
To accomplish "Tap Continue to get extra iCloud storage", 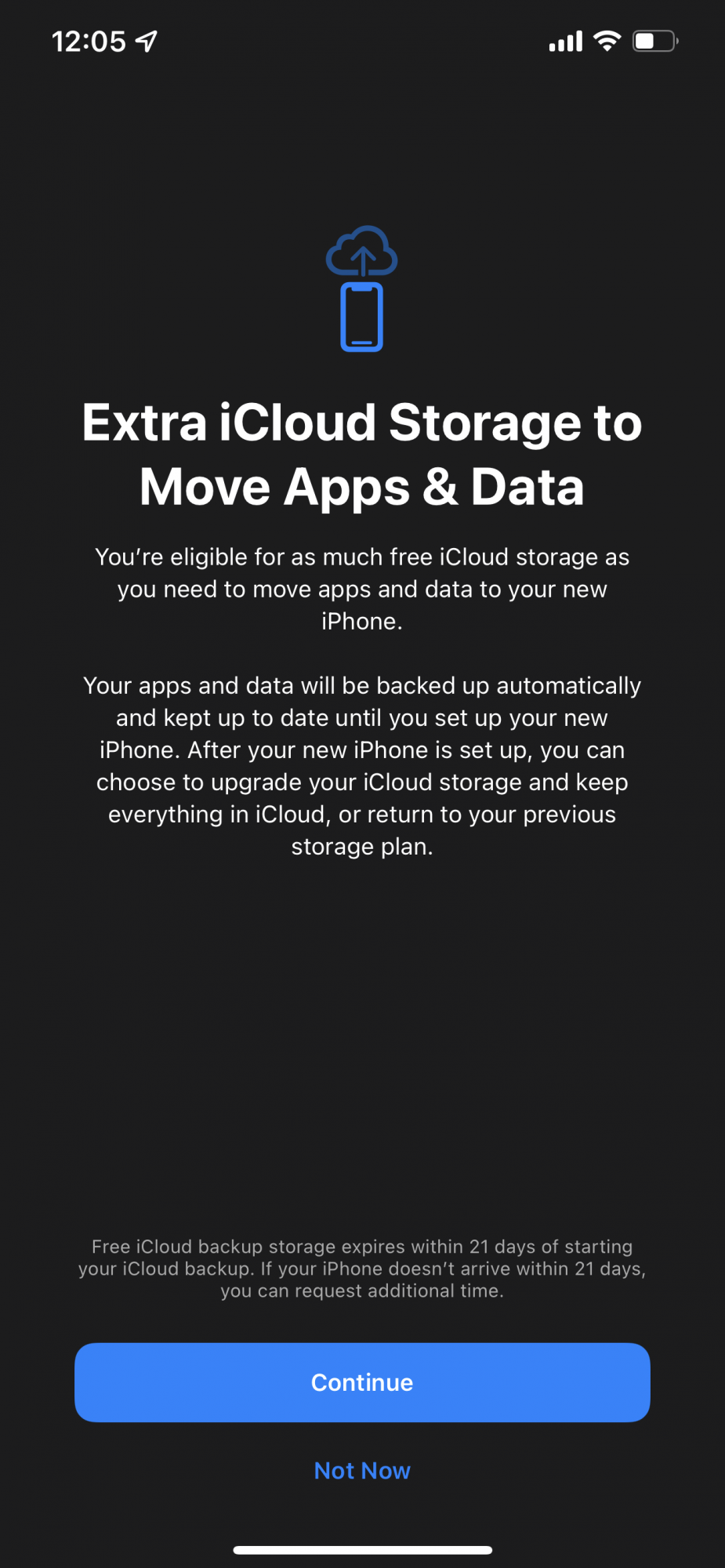I will [362, 1382].
